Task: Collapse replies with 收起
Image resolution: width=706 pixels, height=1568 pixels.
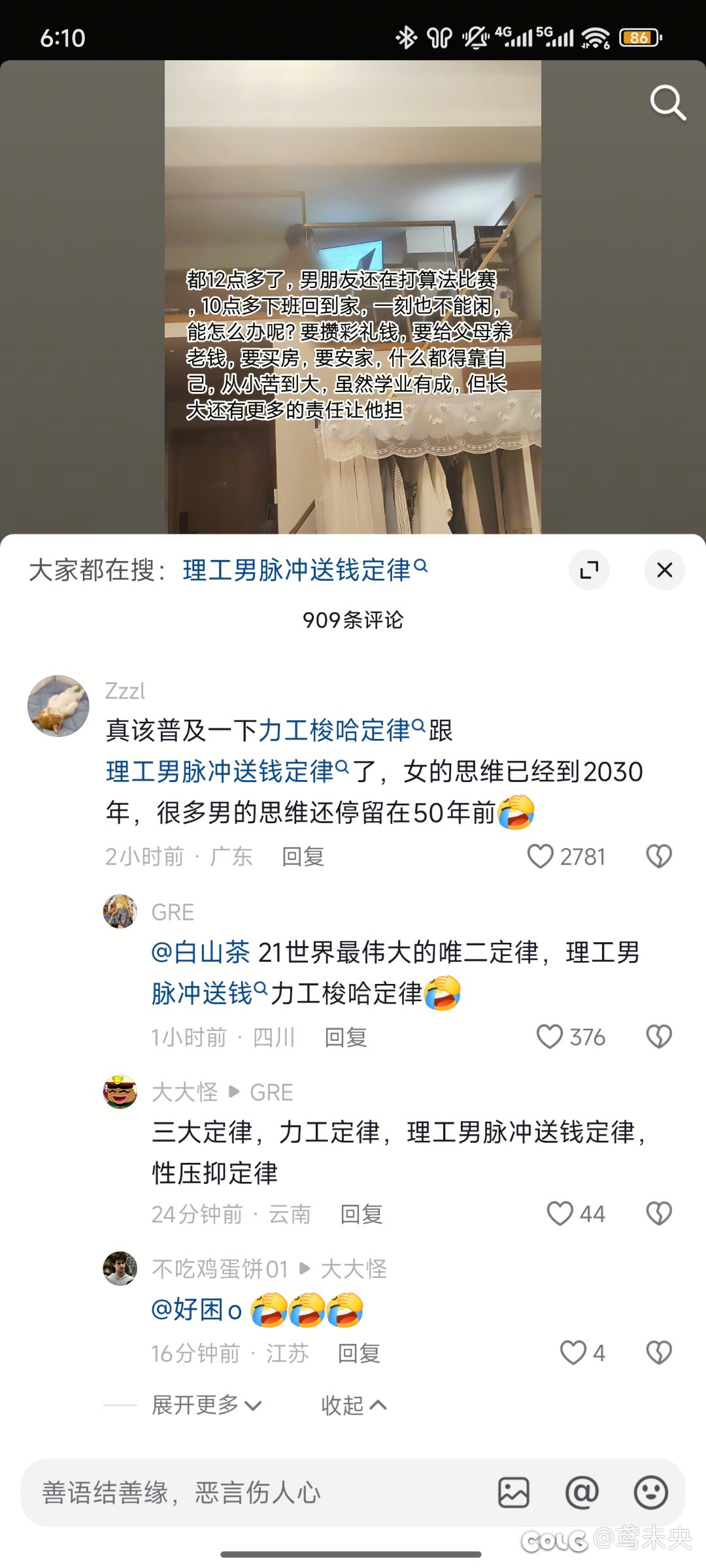Action: pos(354,1405)
